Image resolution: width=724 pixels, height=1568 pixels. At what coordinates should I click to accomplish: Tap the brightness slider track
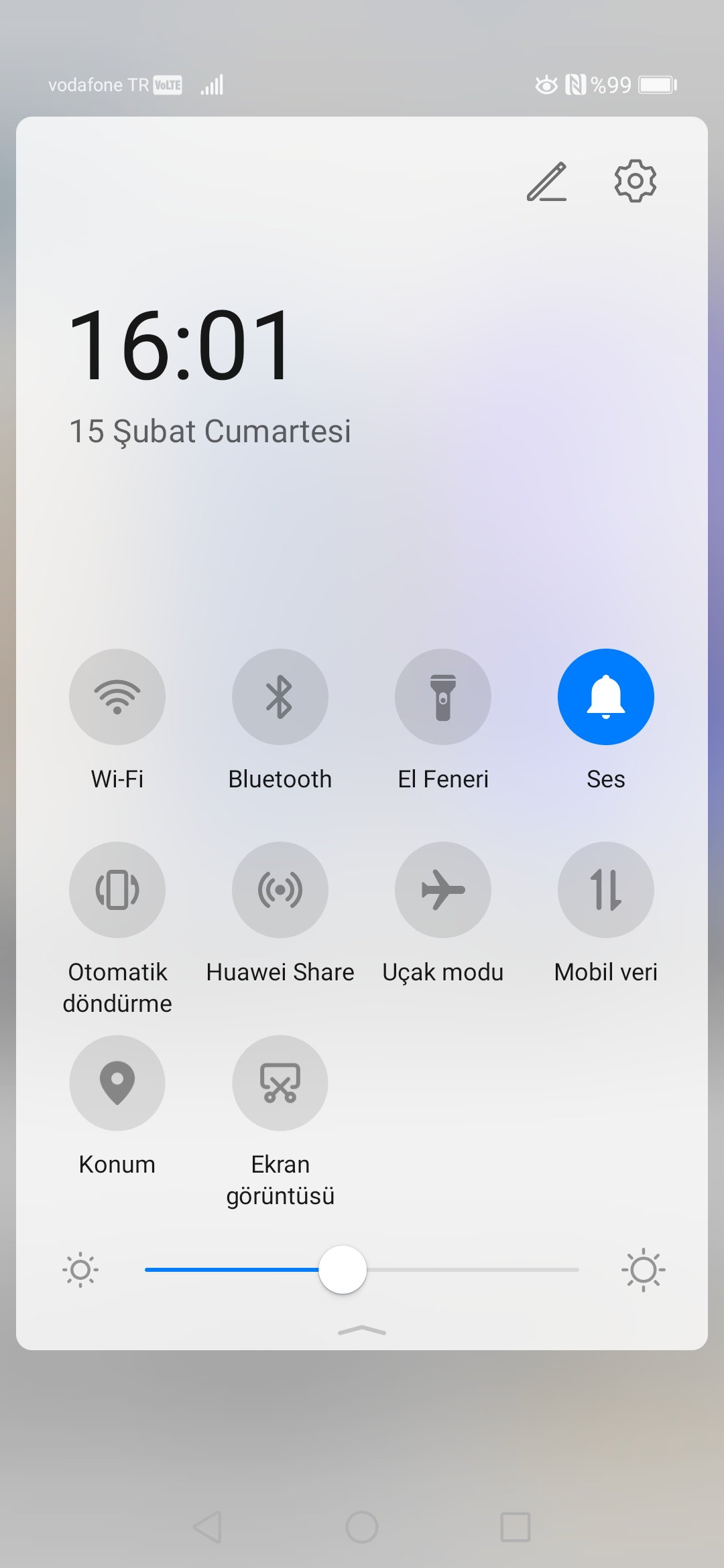click(362, 1270)
